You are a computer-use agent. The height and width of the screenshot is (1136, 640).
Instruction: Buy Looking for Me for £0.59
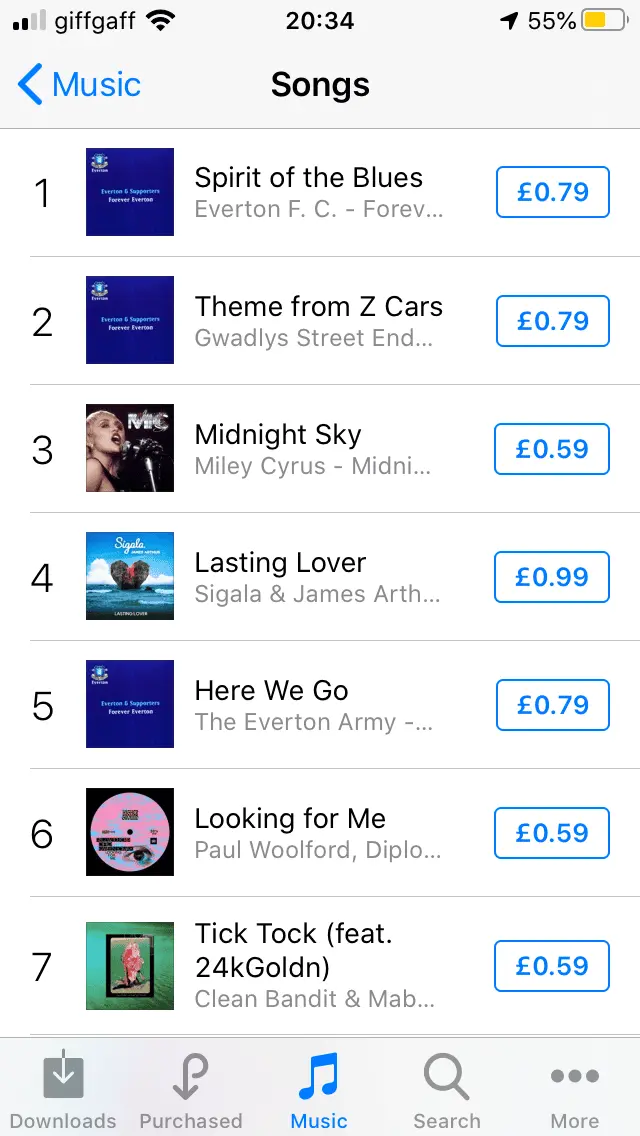click(x=552, y=833)
